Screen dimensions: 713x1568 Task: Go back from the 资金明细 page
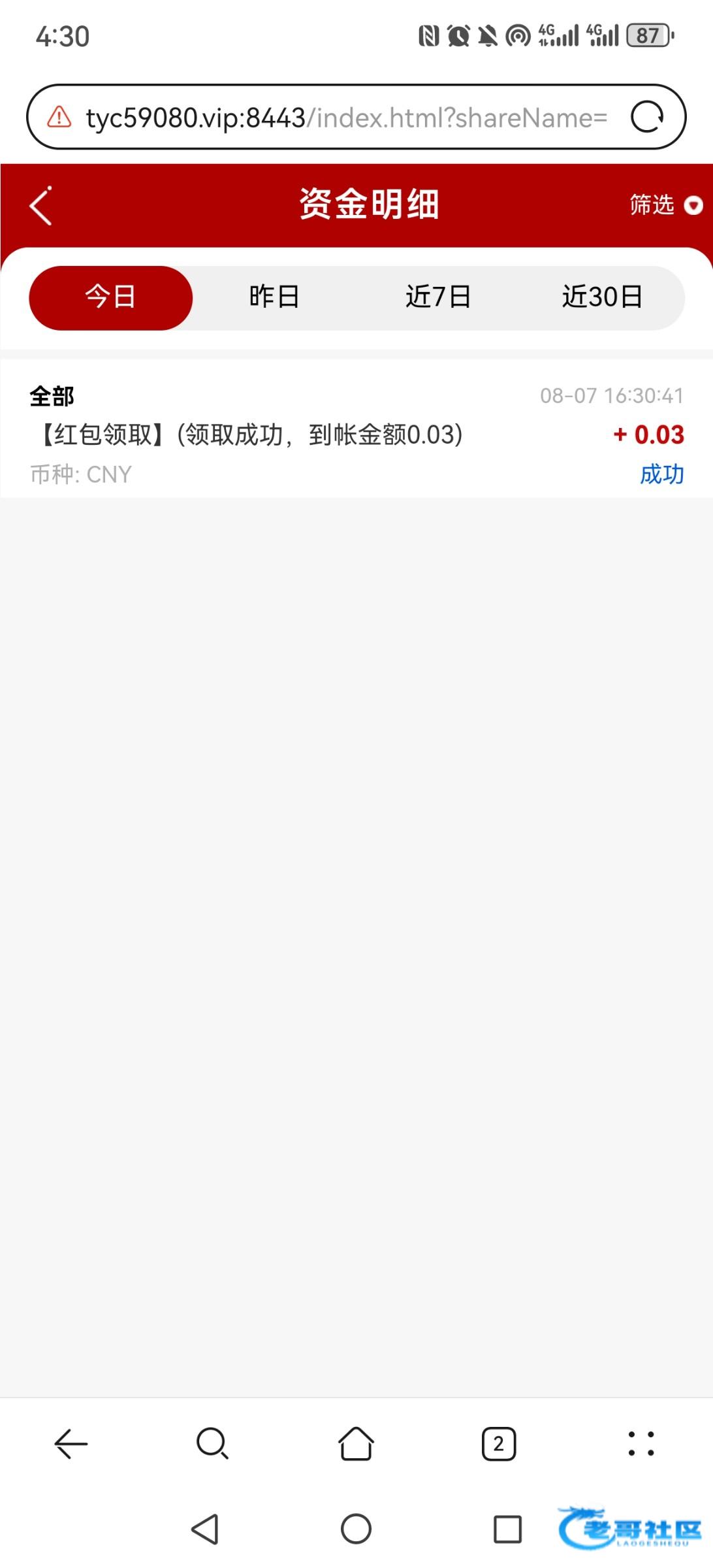[40, 206]
